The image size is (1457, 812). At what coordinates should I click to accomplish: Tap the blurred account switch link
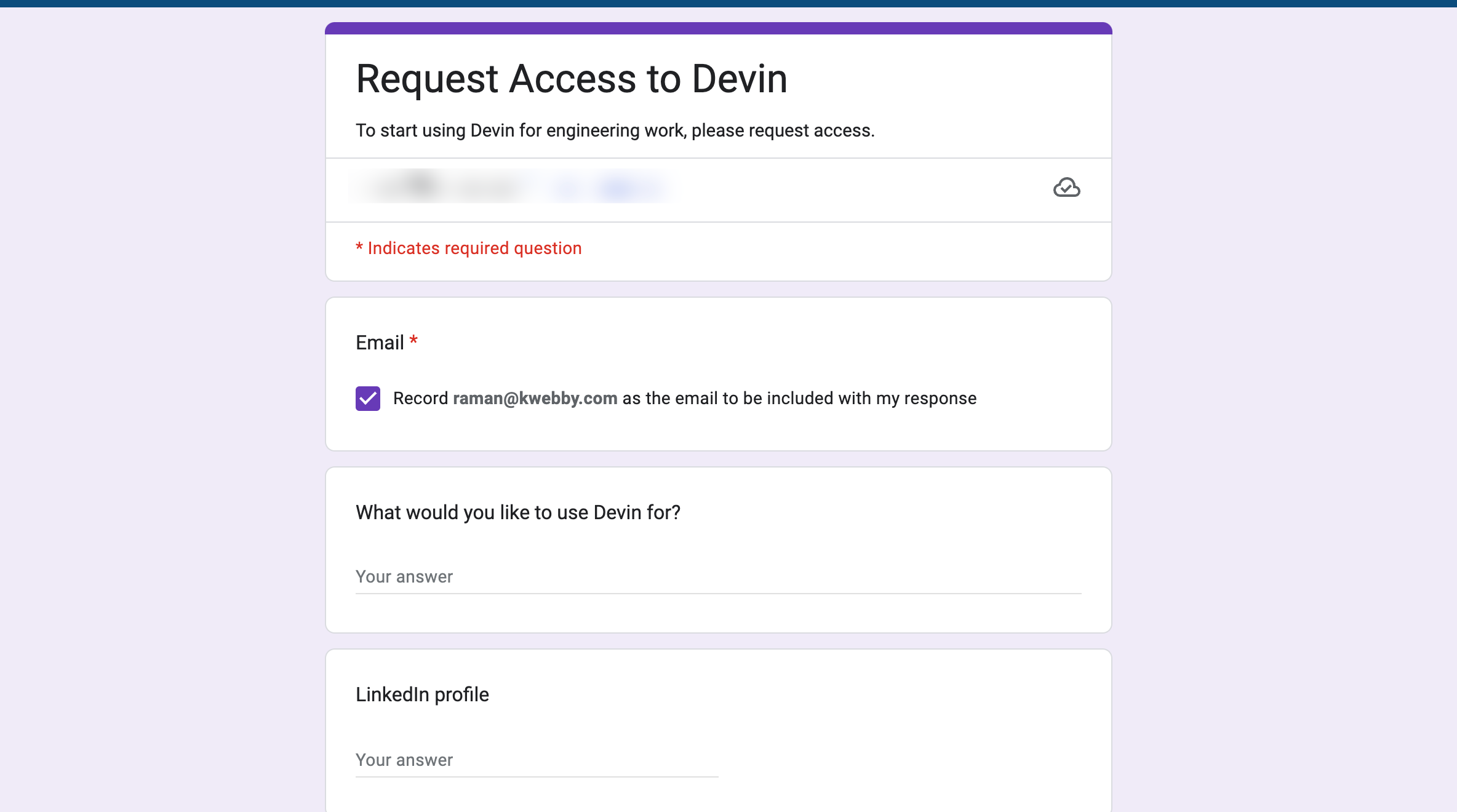[615, 188]
